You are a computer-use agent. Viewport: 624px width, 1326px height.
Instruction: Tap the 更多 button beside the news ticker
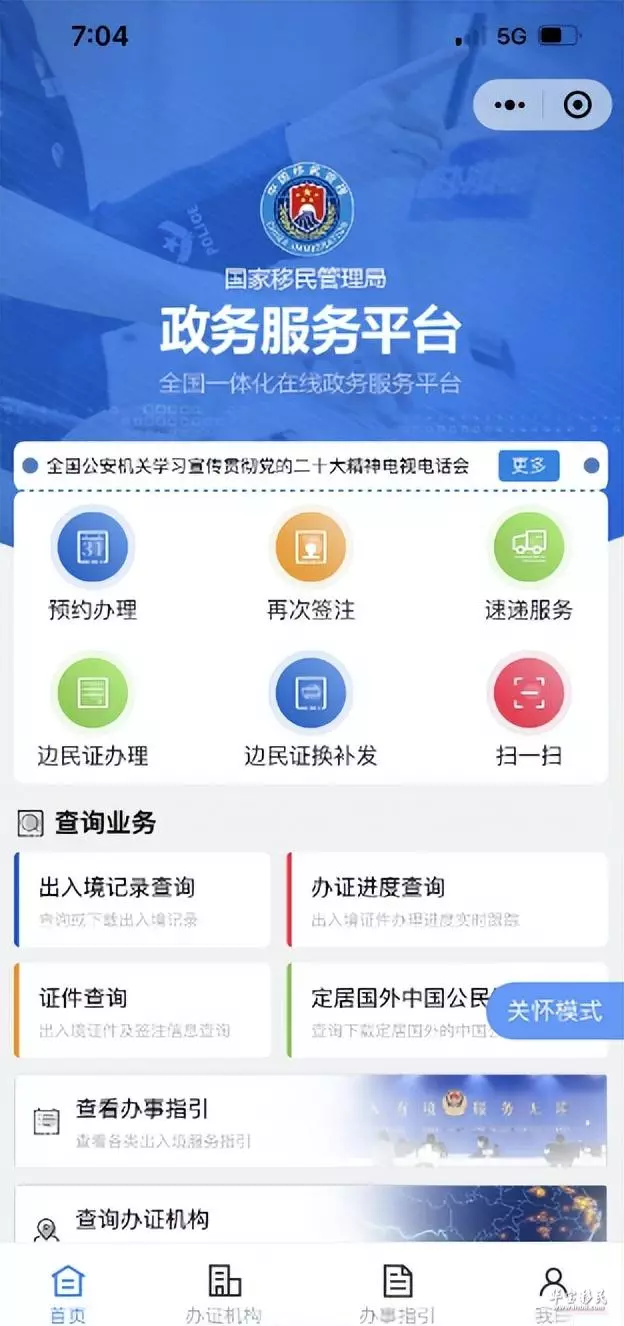point(529,465)
